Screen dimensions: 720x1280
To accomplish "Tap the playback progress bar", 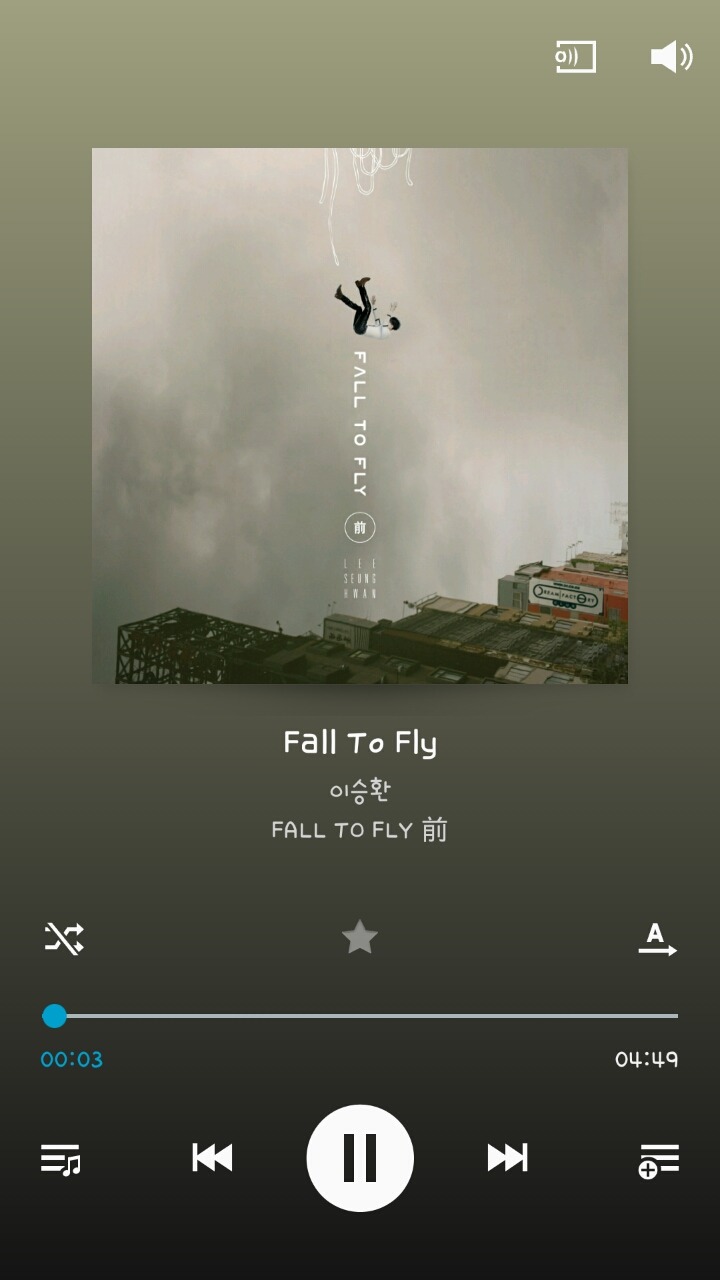I will [x=360, y=1016].
